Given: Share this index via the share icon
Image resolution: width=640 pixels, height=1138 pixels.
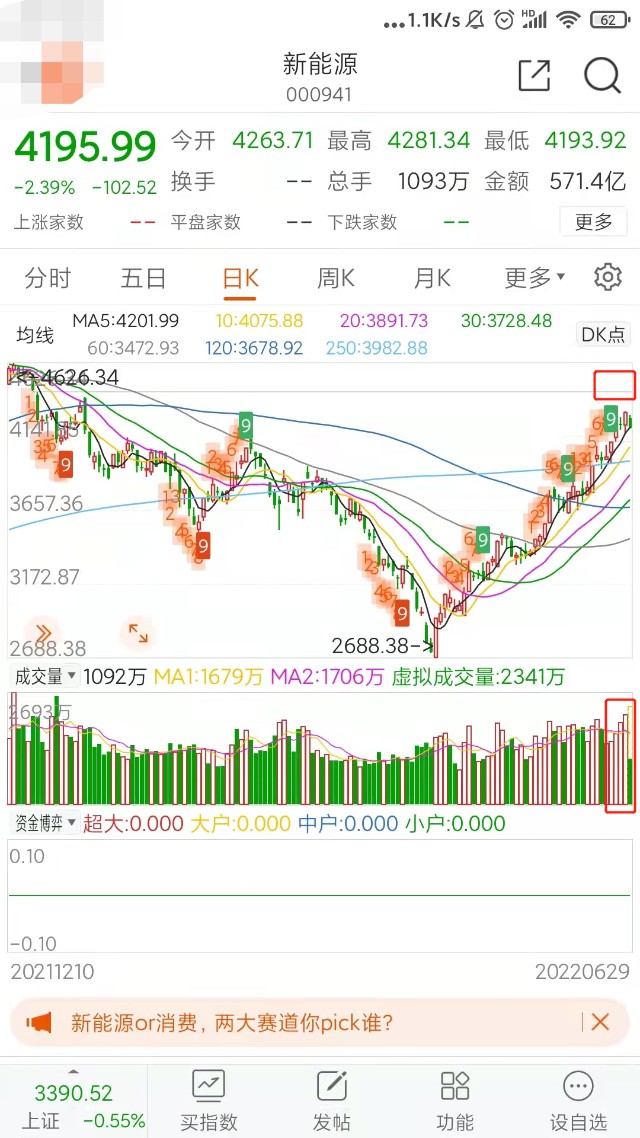Looking at the screenshot, I should (x=534, y=76).
